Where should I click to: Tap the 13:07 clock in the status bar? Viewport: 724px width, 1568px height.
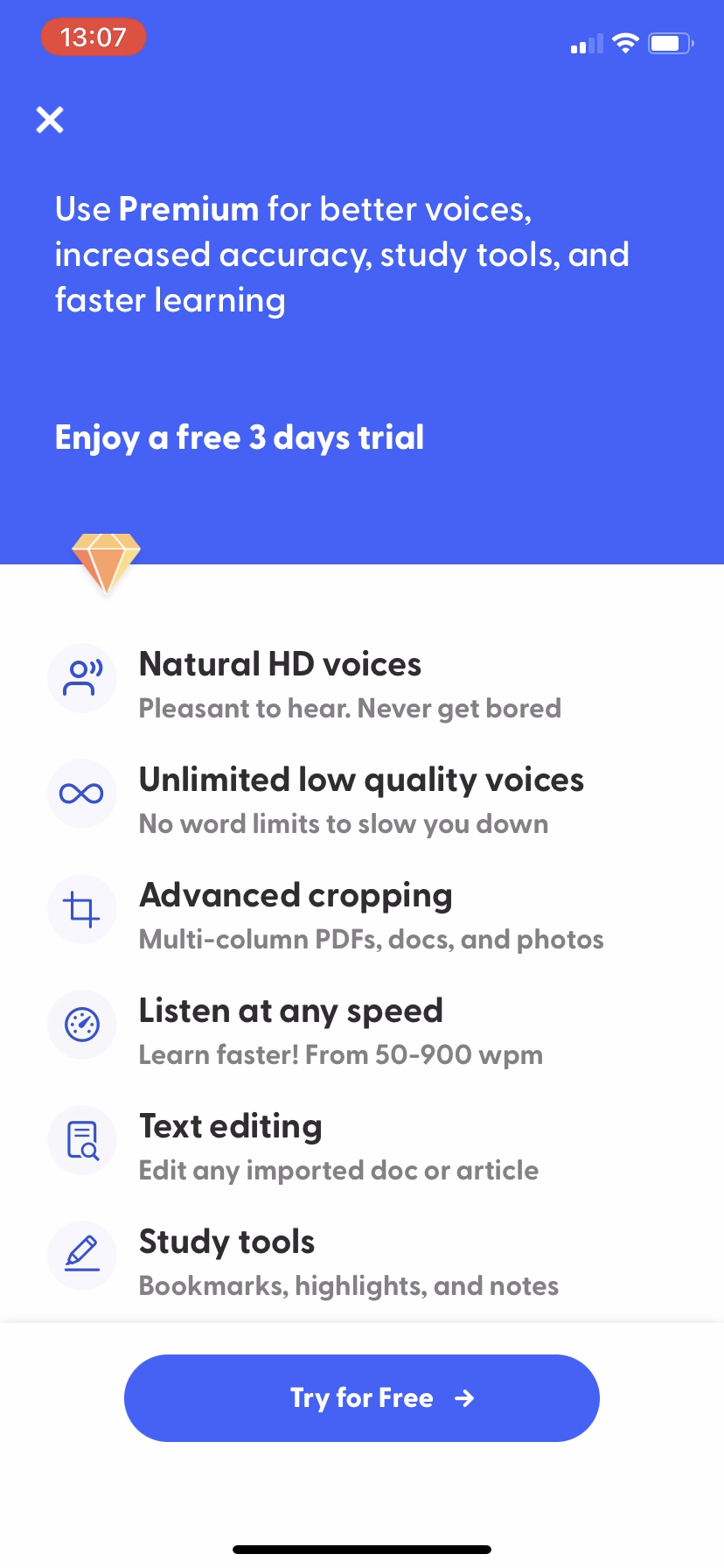(x=93, y=37)
